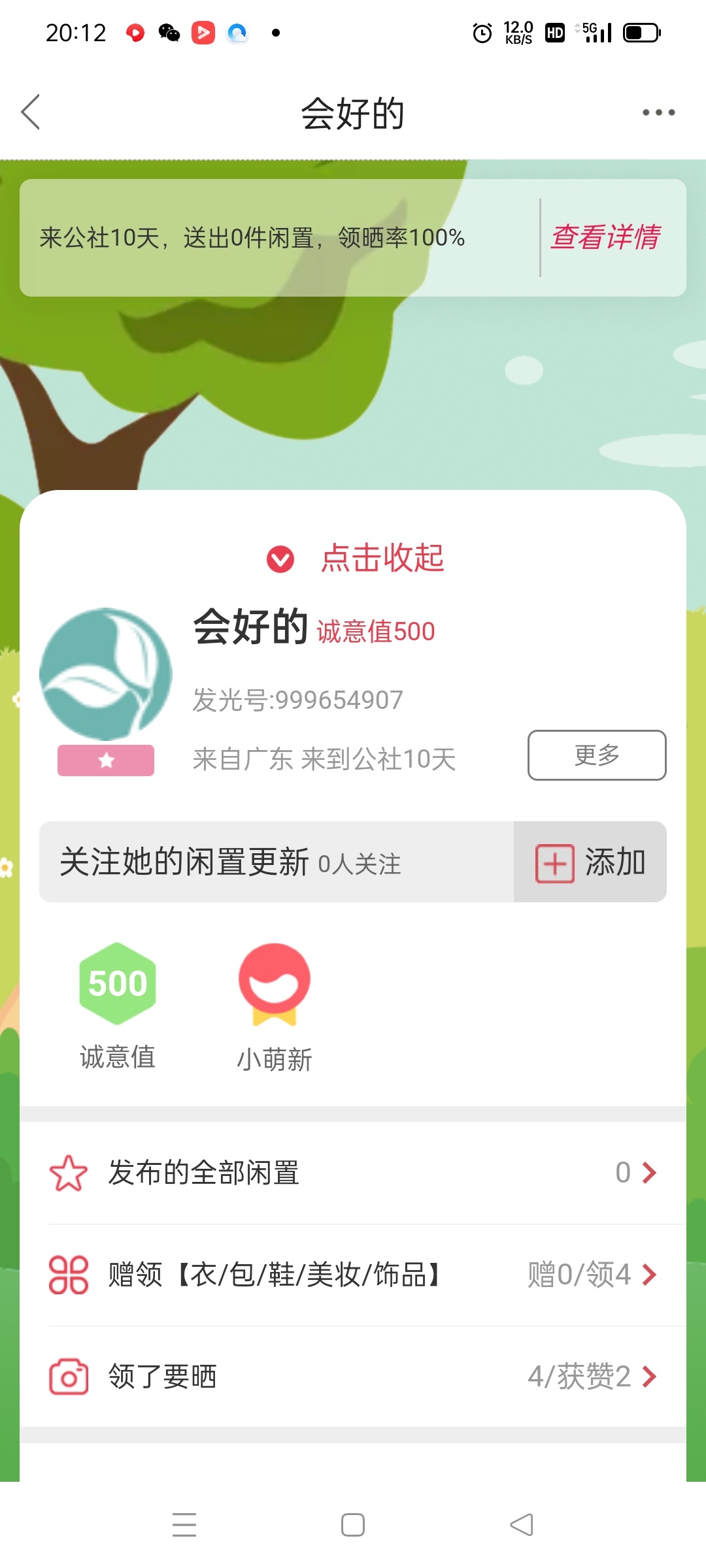Open recent apps from the navigation bar
This screenshot has width=706, height=1568.
(x=184, y=1525)
